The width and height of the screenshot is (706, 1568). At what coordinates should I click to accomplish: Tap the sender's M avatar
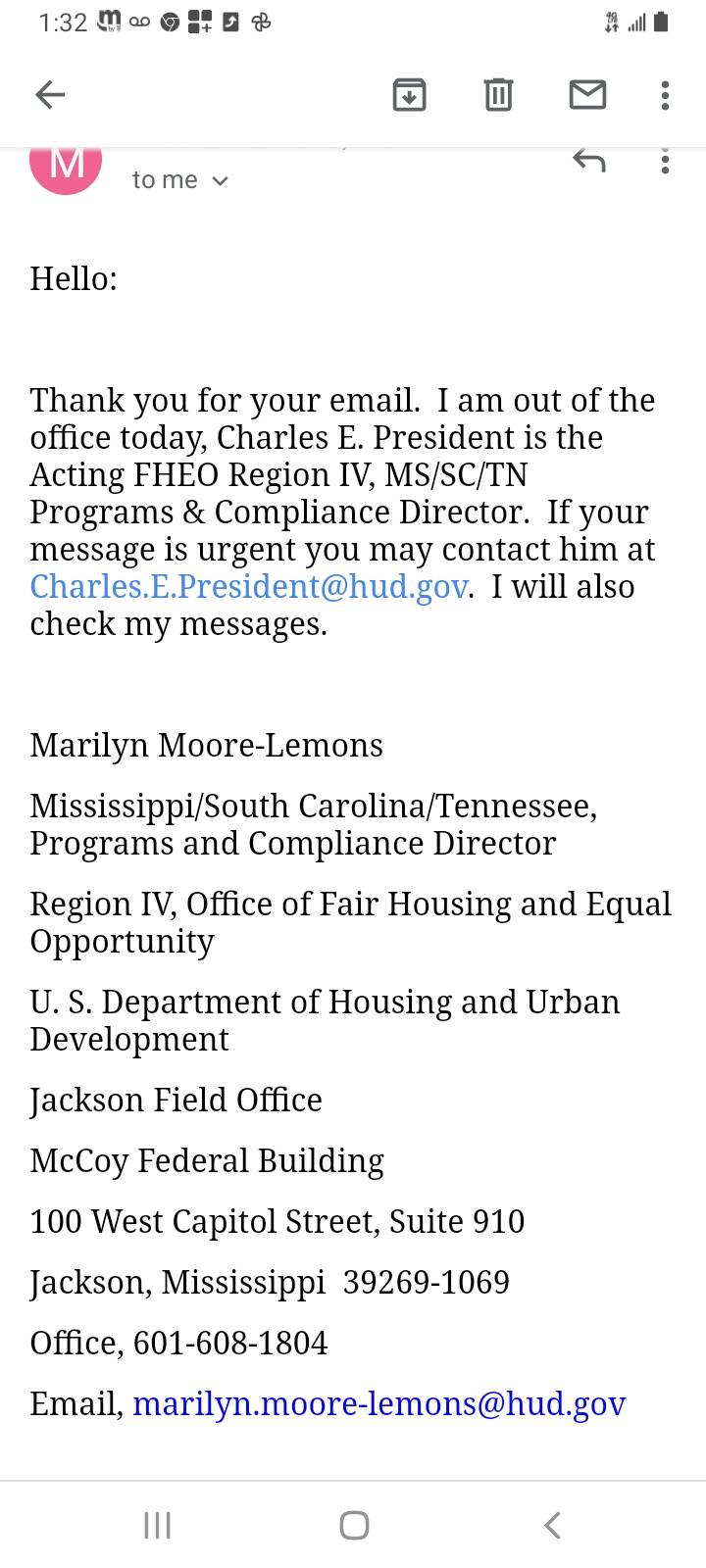pyautogui.click(x=66, y=165)
